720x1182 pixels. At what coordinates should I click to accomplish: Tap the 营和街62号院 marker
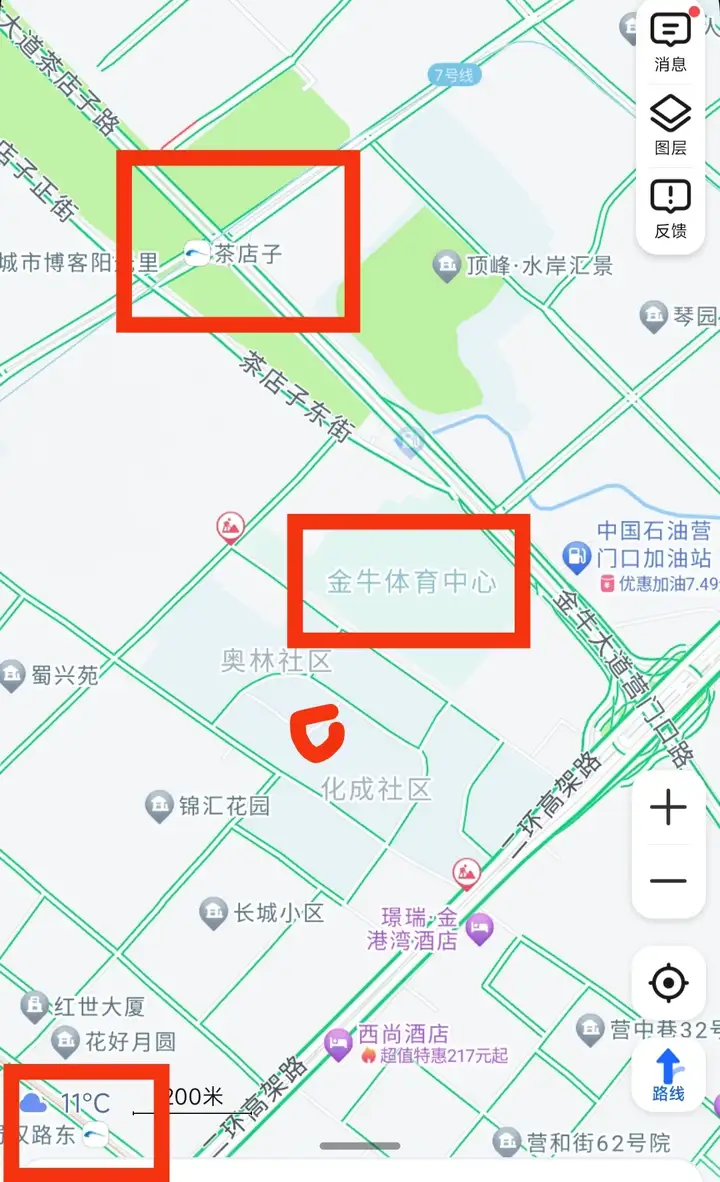point(507,1142)
